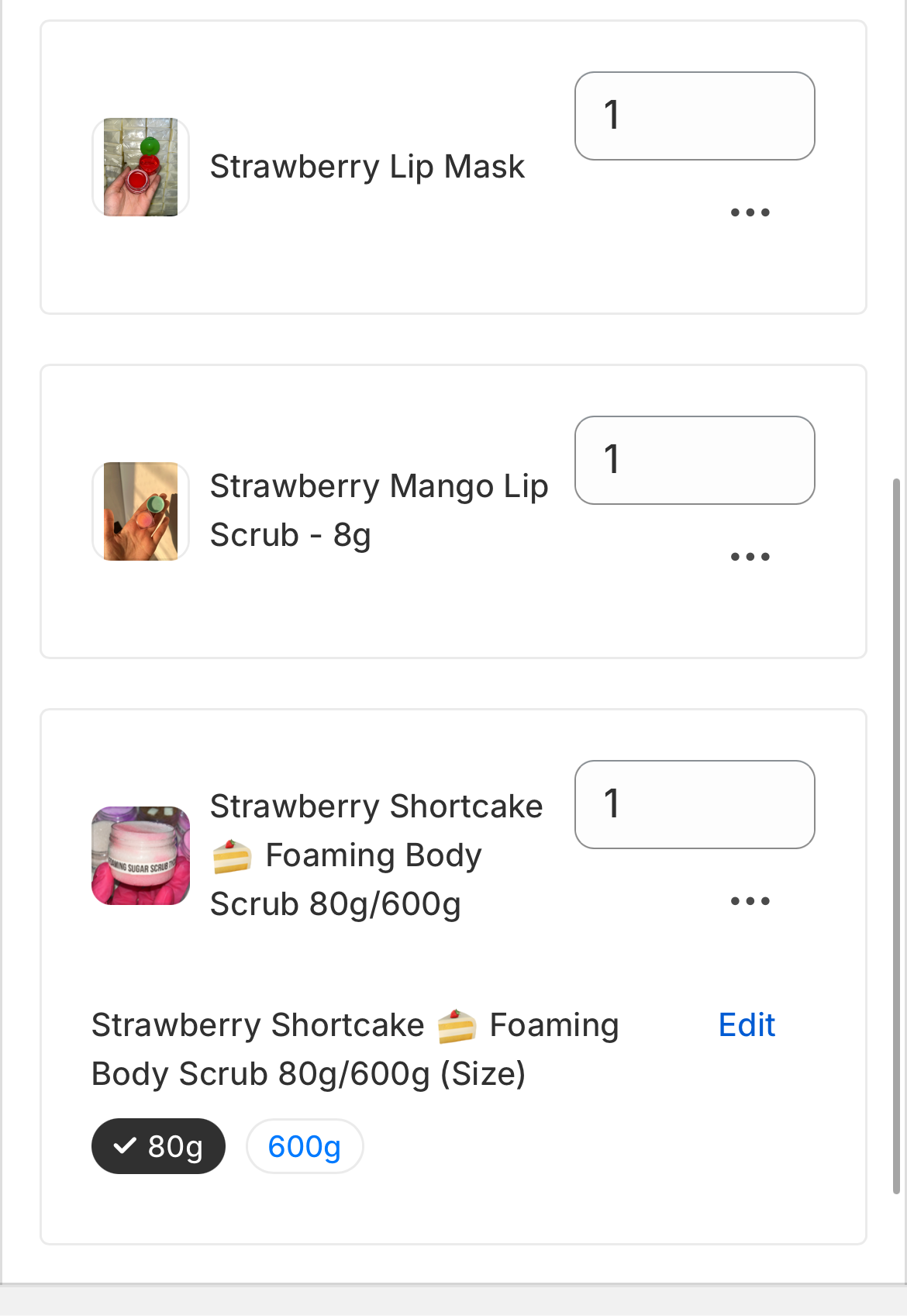The height and width of the screenshot is (1316, 907).
Task: Open options menu for Strawberry Mango Lip Scrub
Action: [x=750, y=555]
